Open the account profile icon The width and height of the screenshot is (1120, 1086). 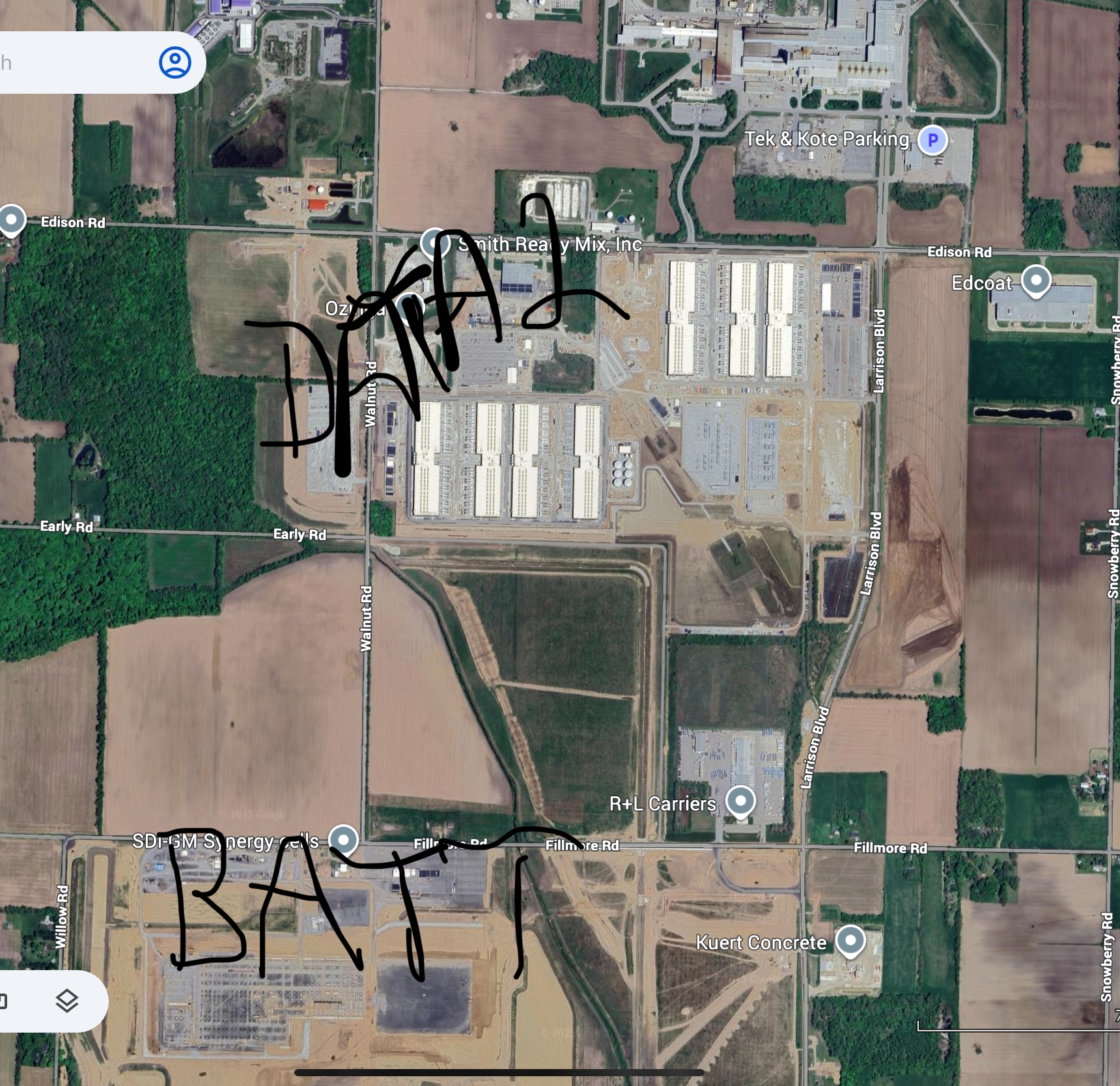[x=175, y=63]
